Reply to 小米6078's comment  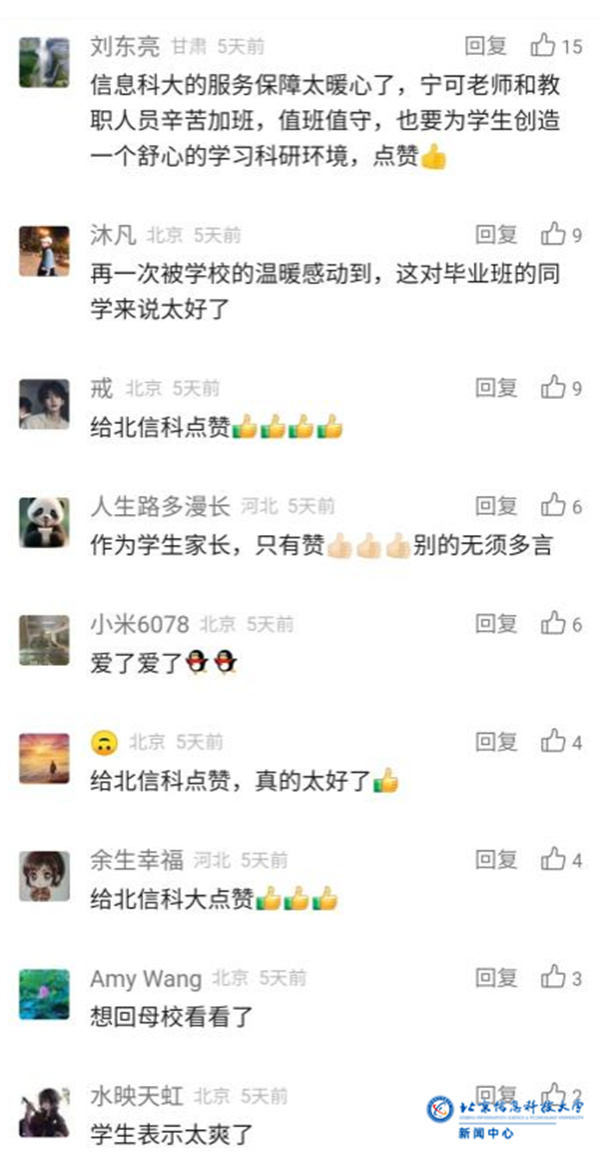tap(496, 624)
